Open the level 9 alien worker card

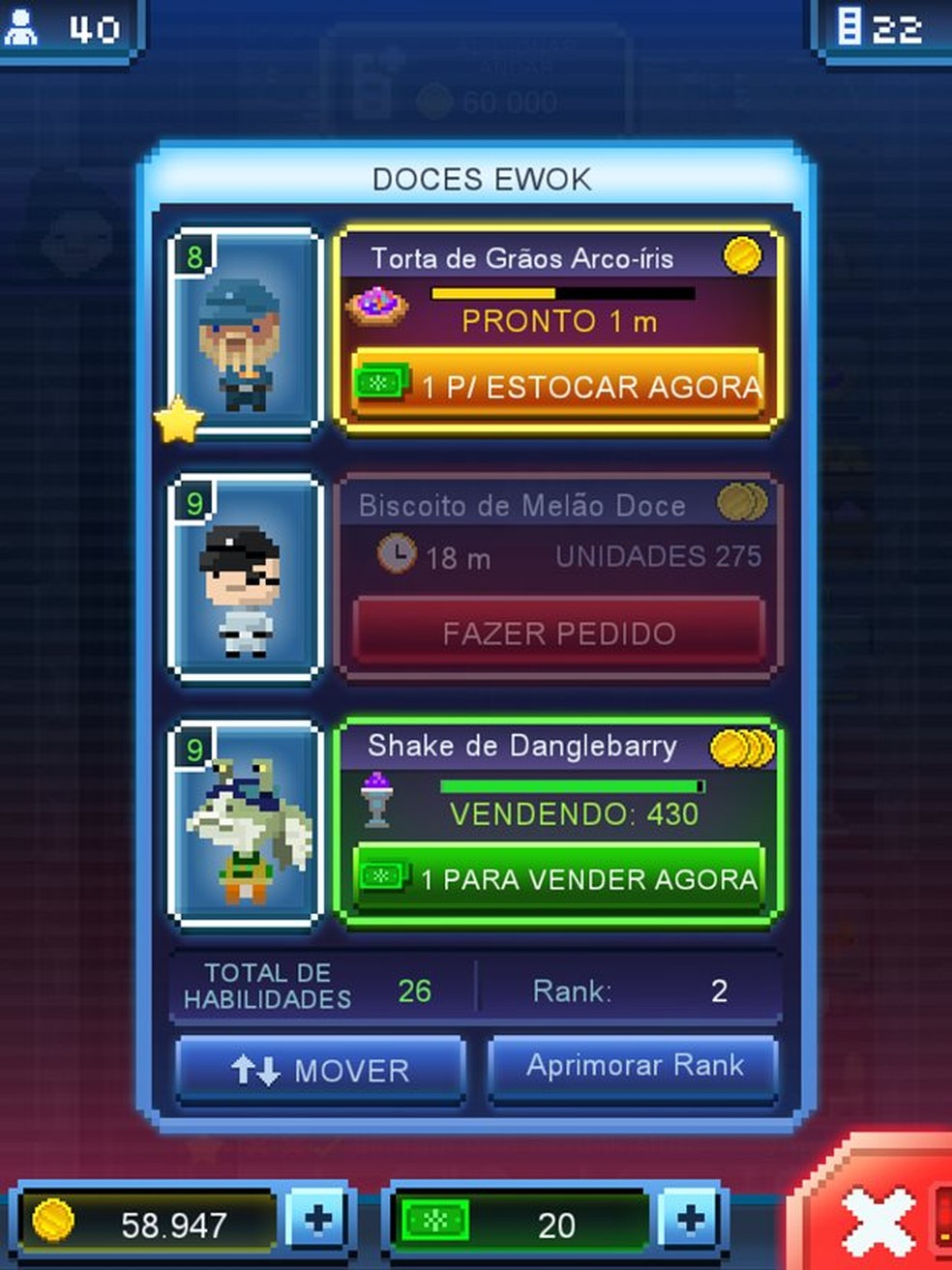point(246,824)
